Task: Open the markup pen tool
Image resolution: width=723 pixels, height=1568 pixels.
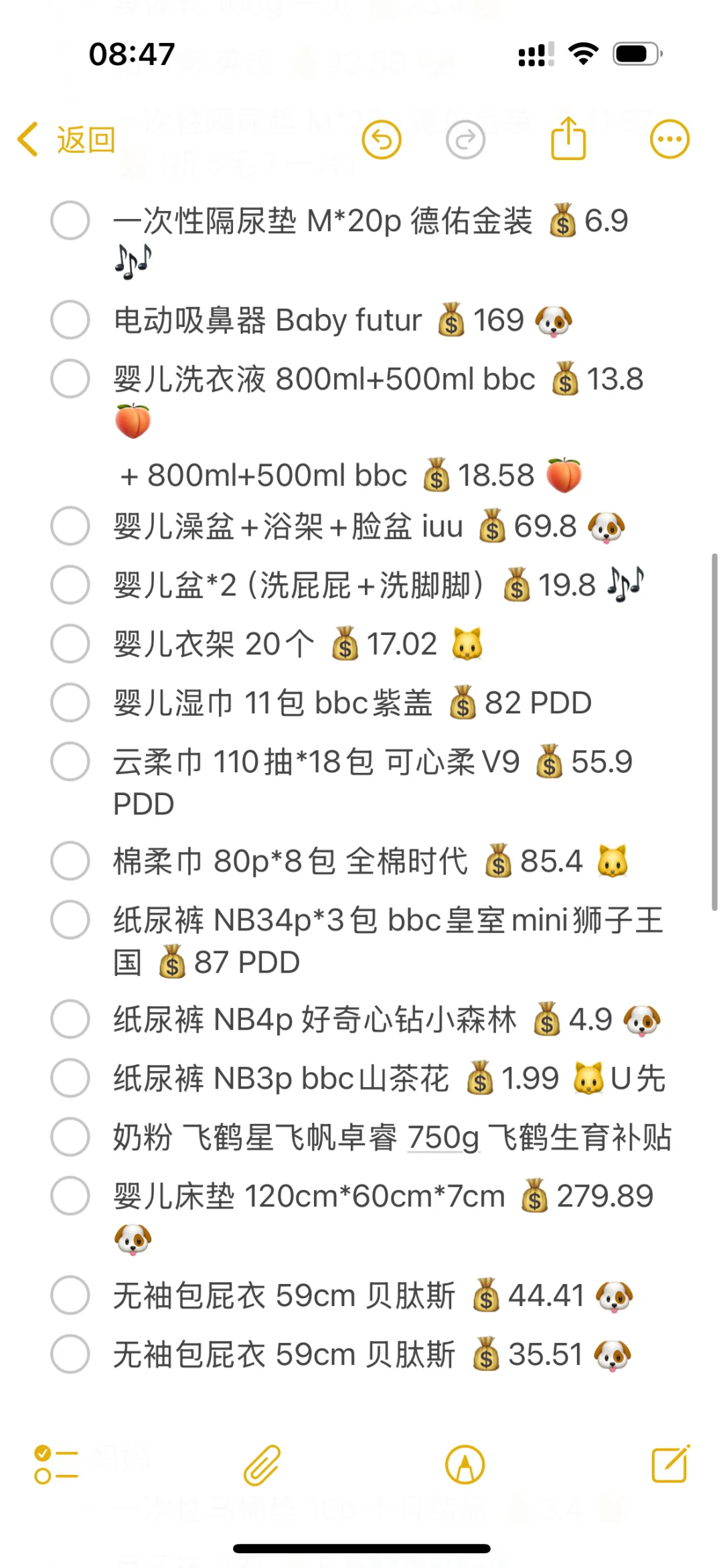Action: 465,1465
